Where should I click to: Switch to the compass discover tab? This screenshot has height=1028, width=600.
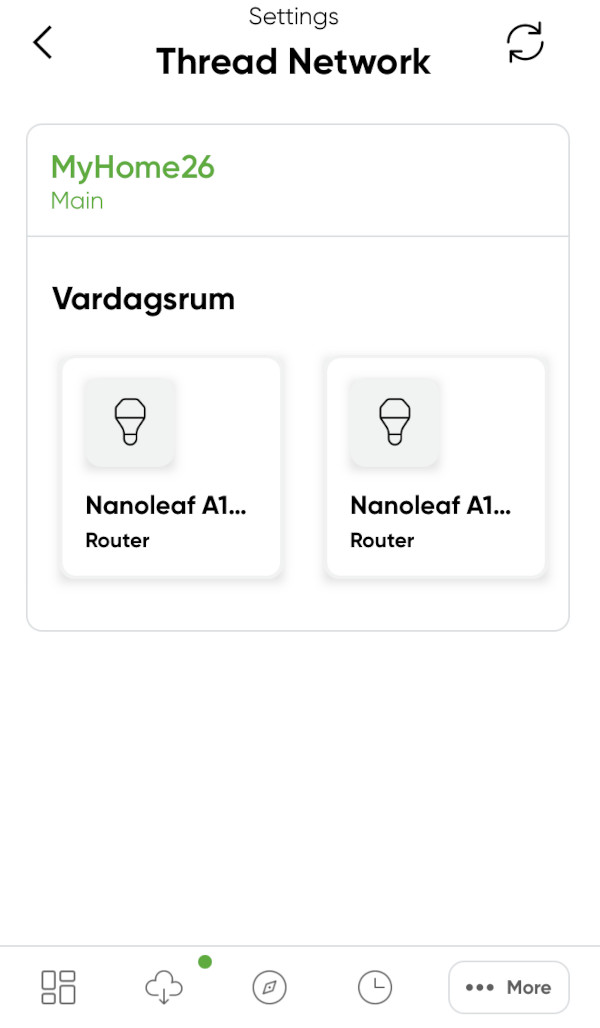coord(270,987)
